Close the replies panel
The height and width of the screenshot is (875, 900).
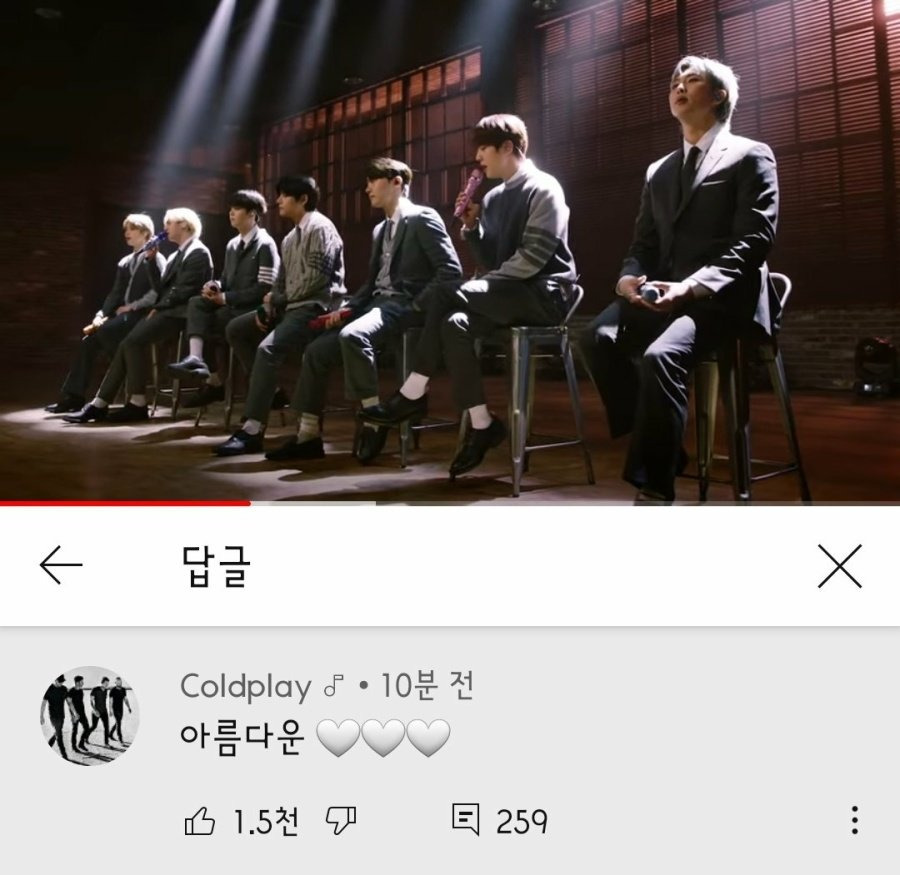839,566
